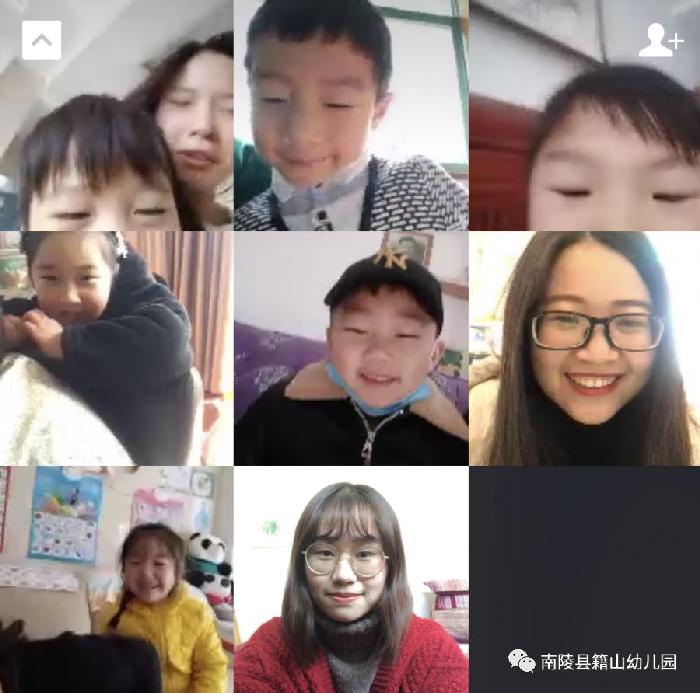This screenshot has height=693, width=700.
Task: Enlarge the video of boy in NY cap
Action: tap(351, 348)
